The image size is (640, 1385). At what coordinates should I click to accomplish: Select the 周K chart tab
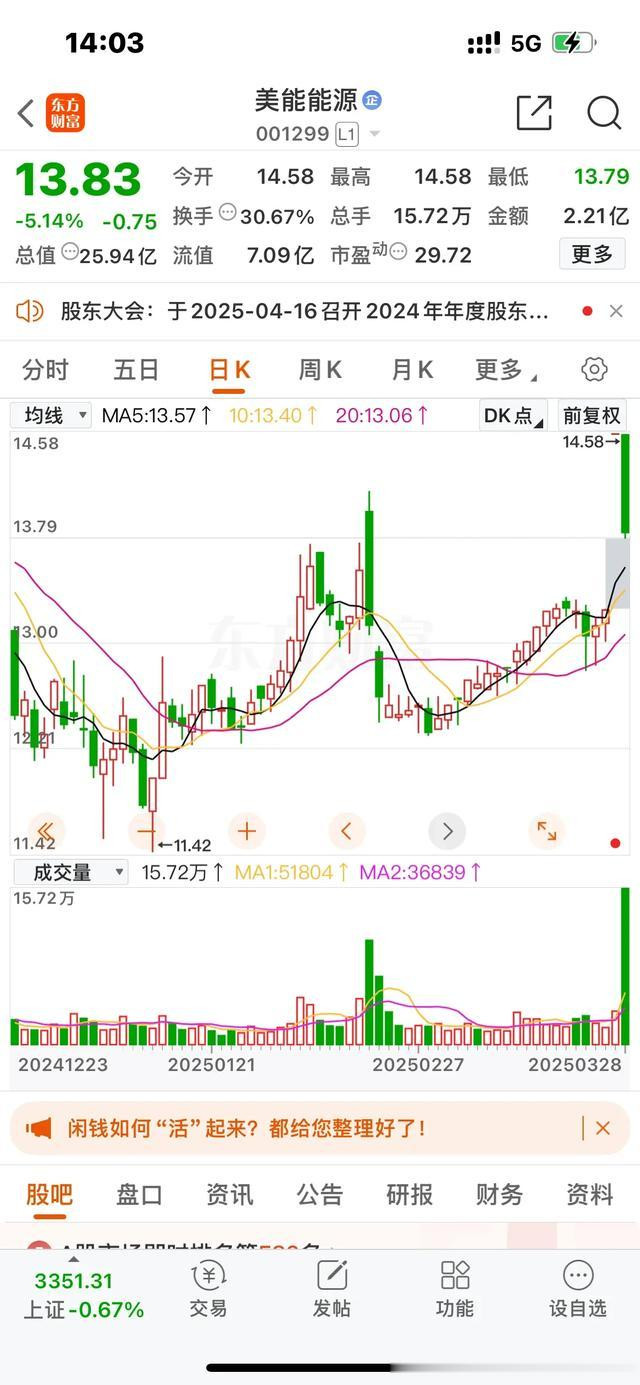click(319, 370)
